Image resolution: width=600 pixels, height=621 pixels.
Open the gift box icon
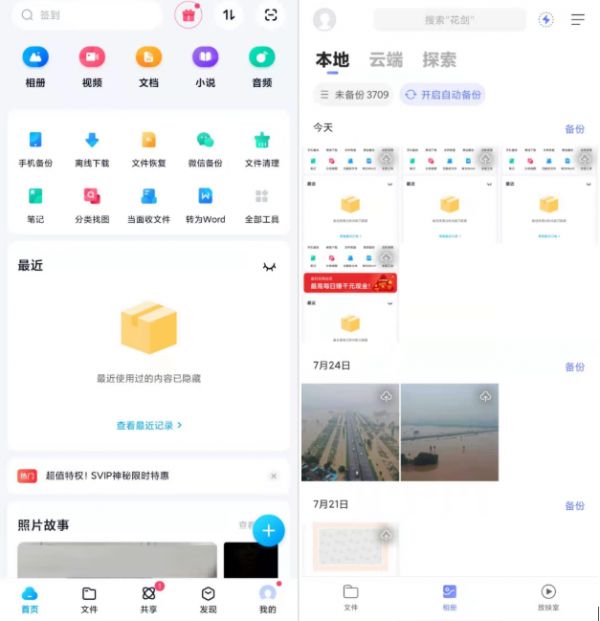point(187,15)
